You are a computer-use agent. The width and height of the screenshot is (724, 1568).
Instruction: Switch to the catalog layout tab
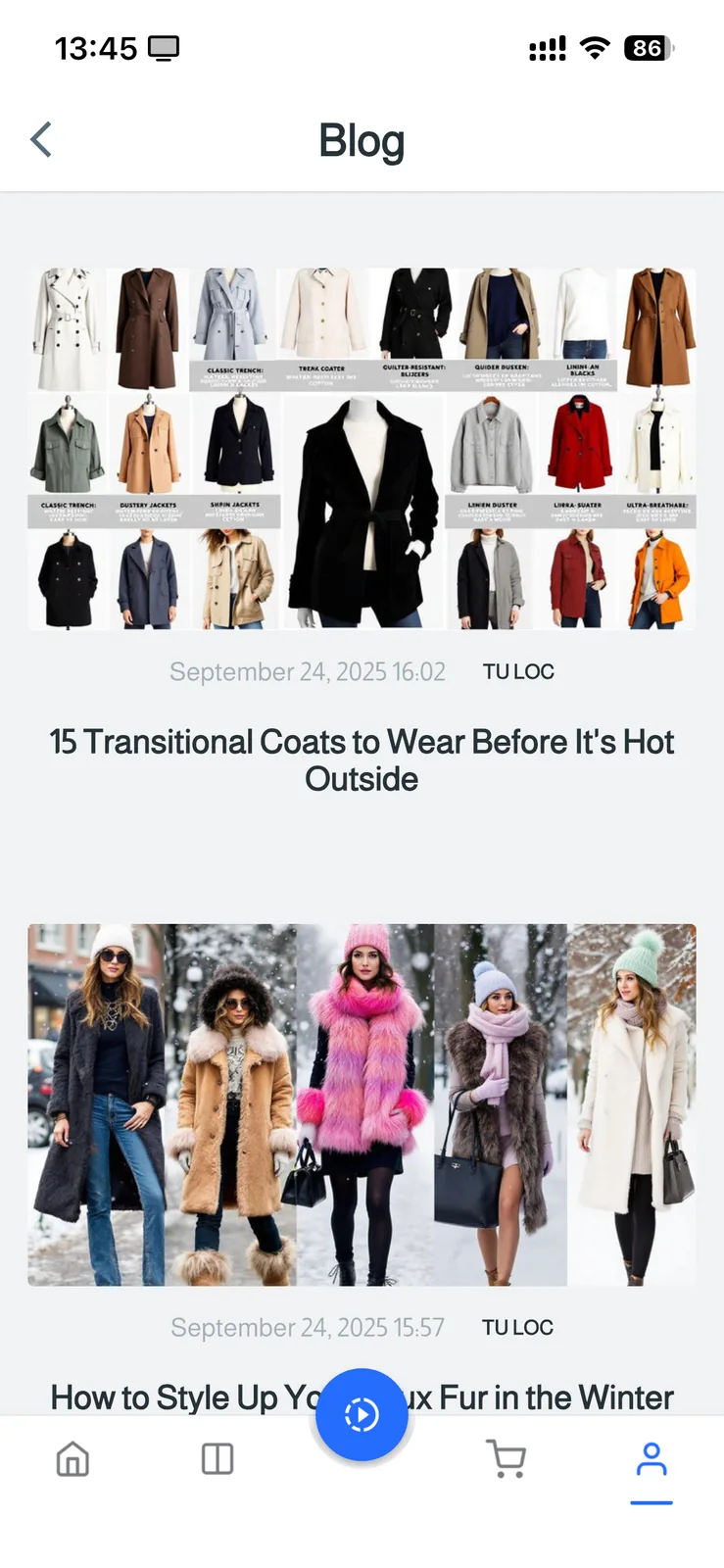pyautogui.click(x=217, y=1459)
